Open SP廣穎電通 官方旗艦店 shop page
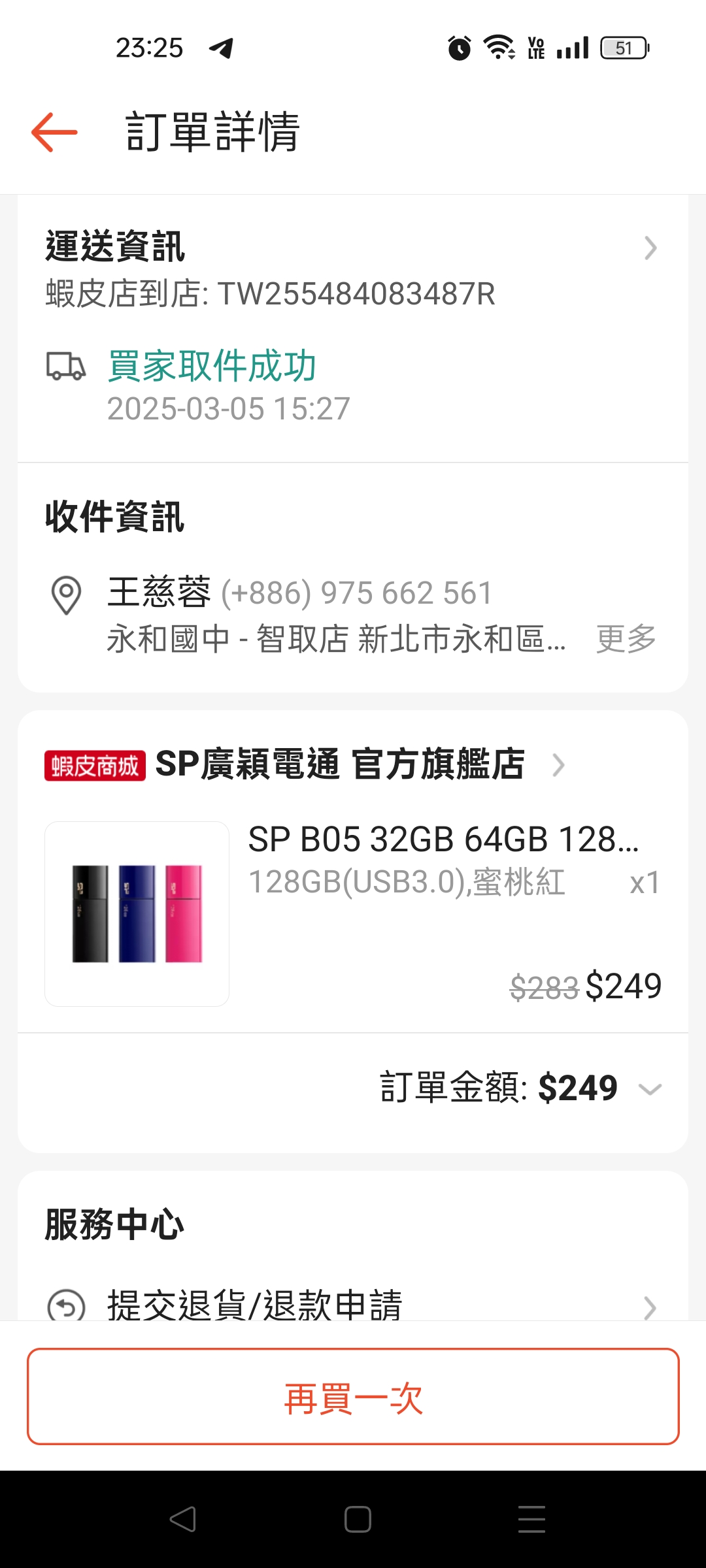This screenshot has width=706, height=1568. (340, 764)
